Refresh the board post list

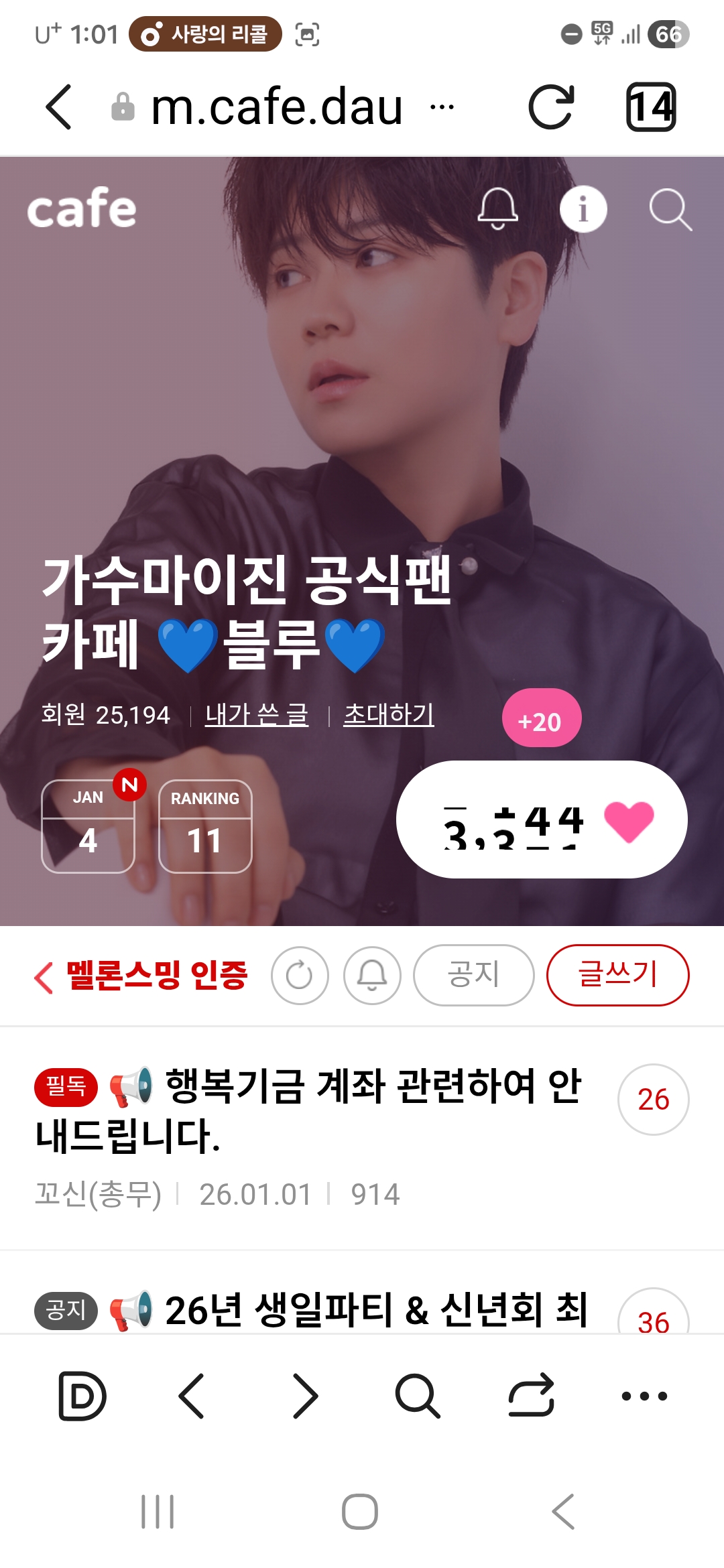tap(300, 976)
